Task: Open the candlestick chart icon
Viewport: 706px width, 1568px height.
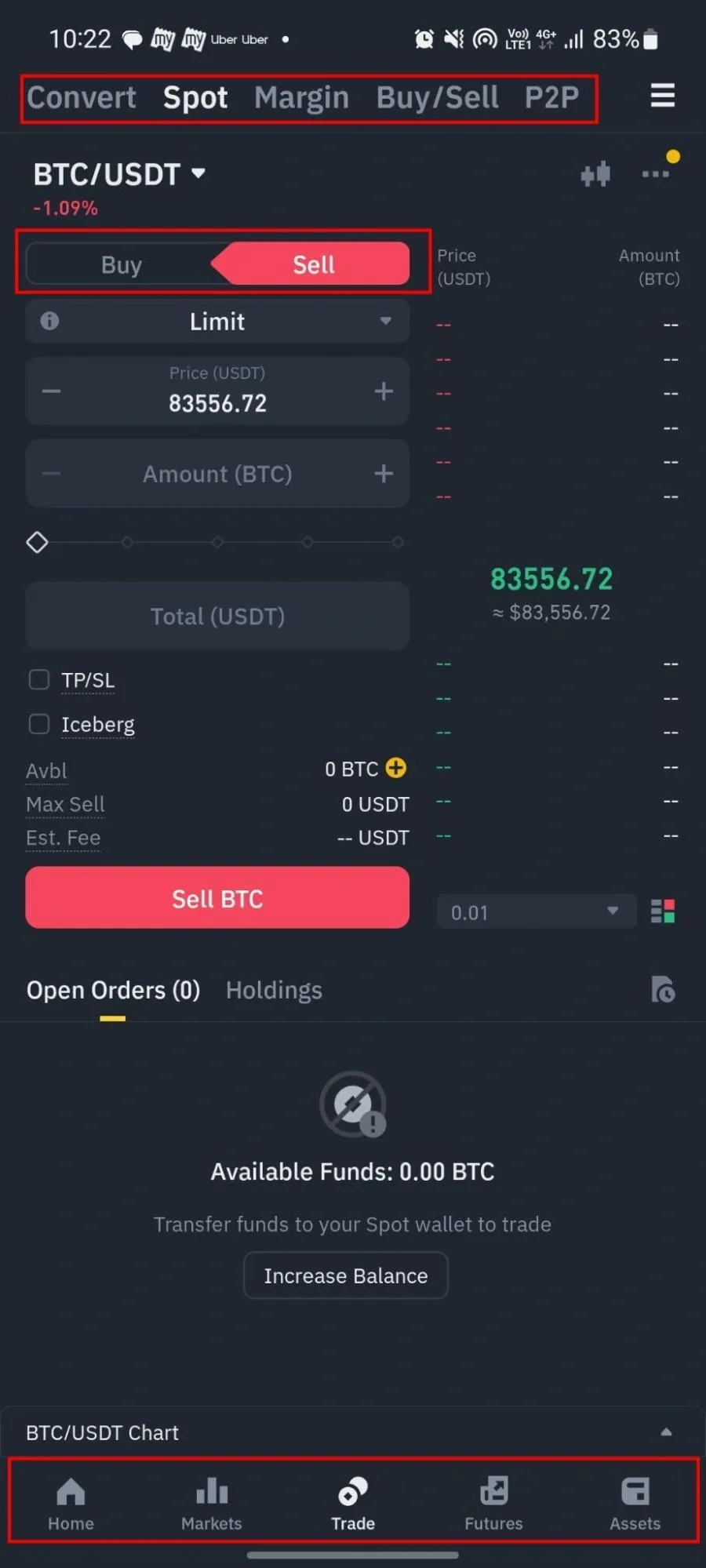Action: pos(595,174)
